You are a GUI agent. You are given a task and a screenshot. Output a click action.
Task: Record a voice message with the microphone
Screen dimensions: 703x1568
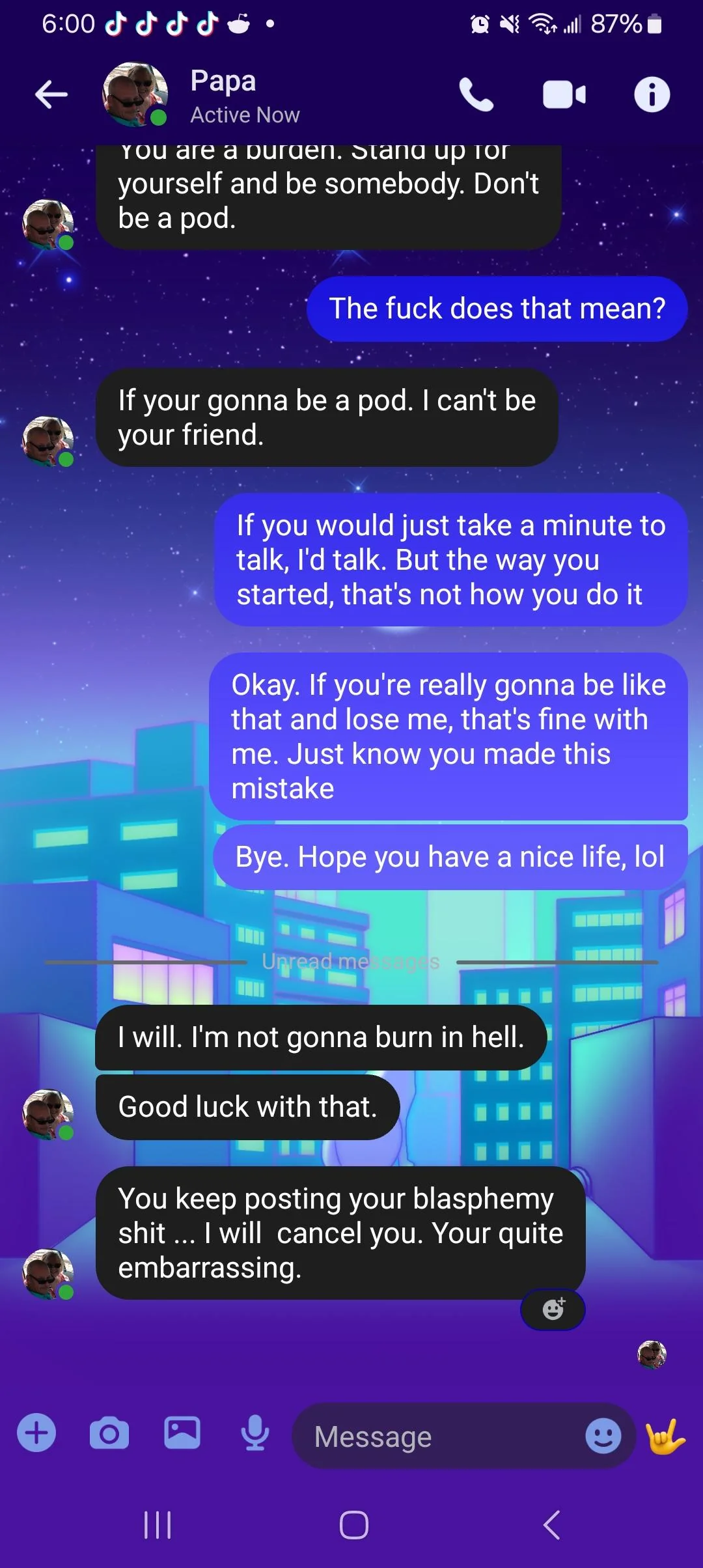(x=255, y=1433)
